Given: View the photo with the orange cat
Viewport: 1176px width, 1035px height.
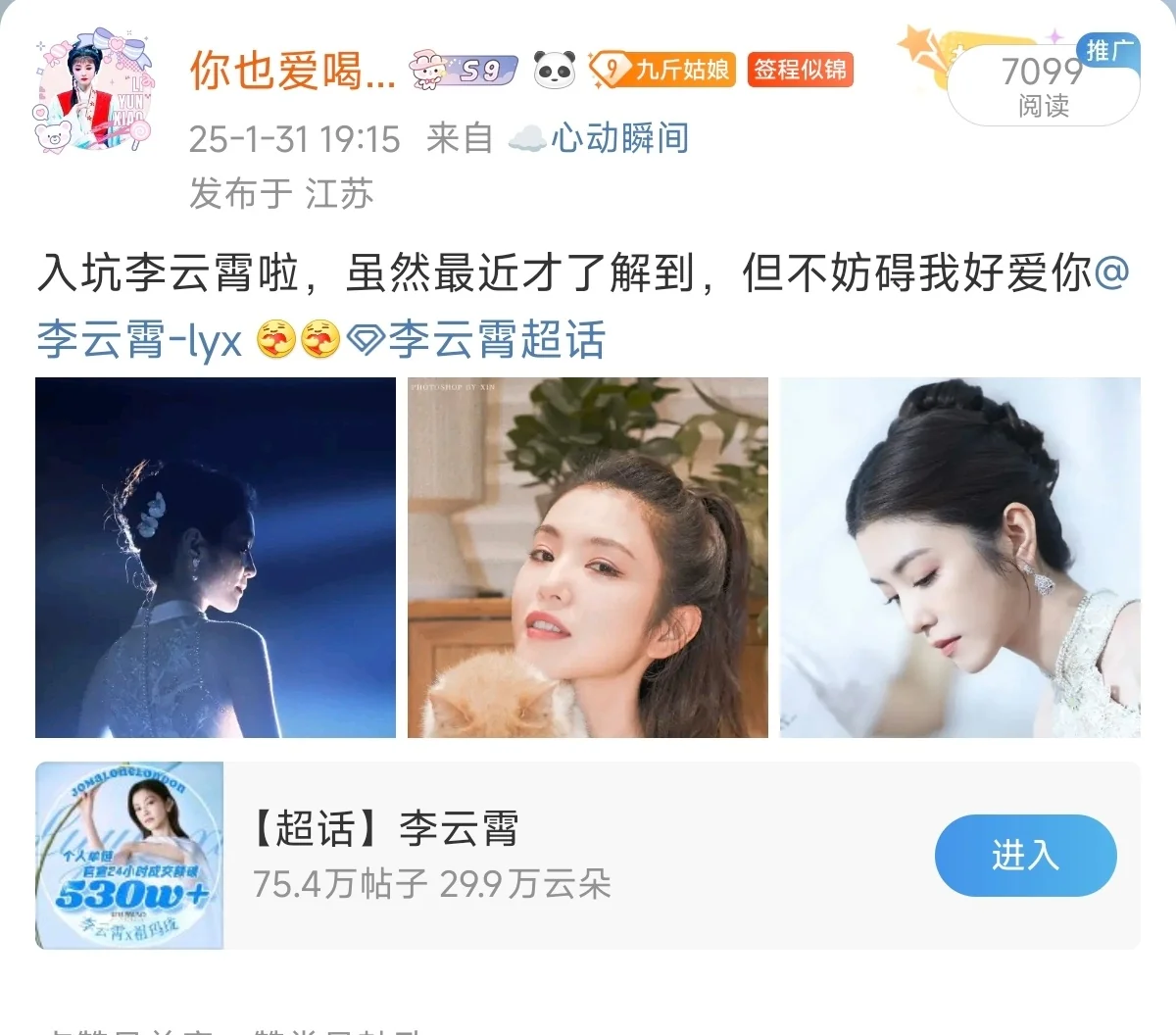Looking at the screenshot, I should click(588, 558).
